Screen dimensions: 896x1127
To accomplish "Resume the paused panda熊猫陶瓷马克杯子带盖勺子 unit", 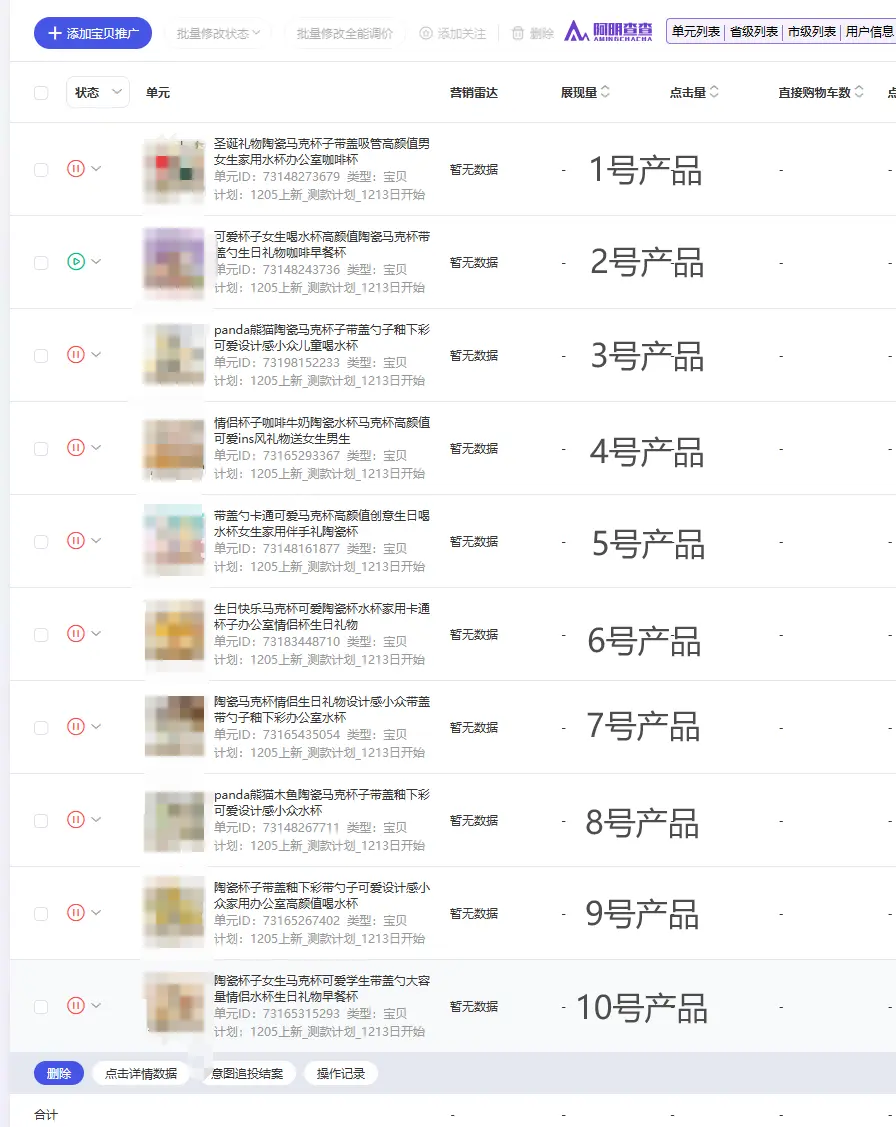I will 76,355.
